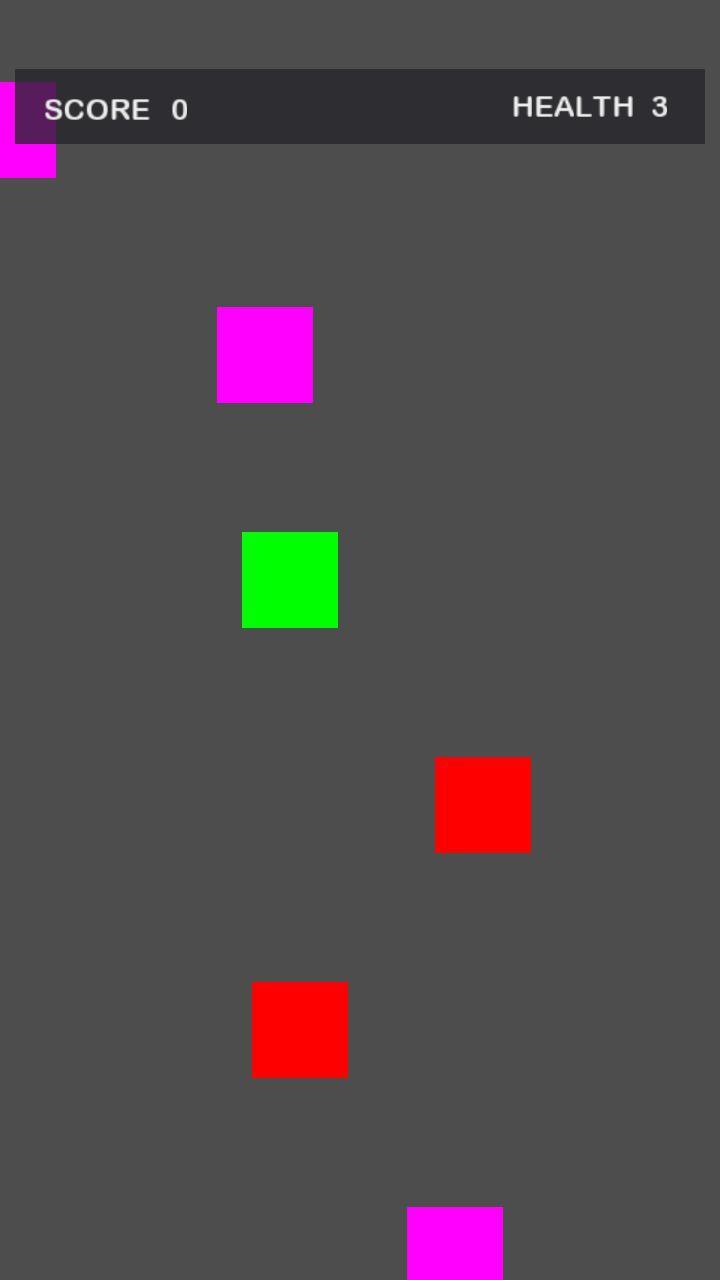The height and width of the screenshot is (1280, 720).
Task: Hit the magenta square cut off by screen bottom
Action: [x=455, y=1243]
